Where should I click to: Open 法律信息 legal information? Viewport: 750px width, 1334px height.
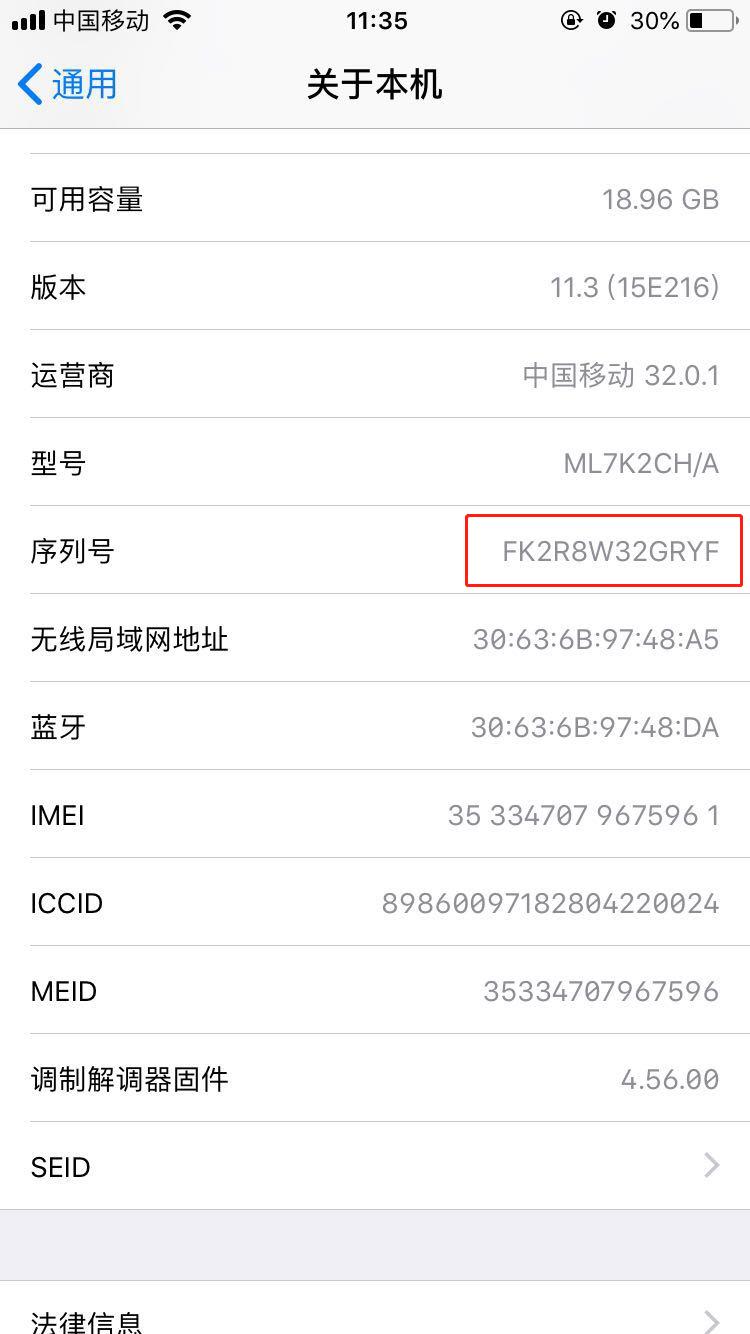[x=375, y=1318]
